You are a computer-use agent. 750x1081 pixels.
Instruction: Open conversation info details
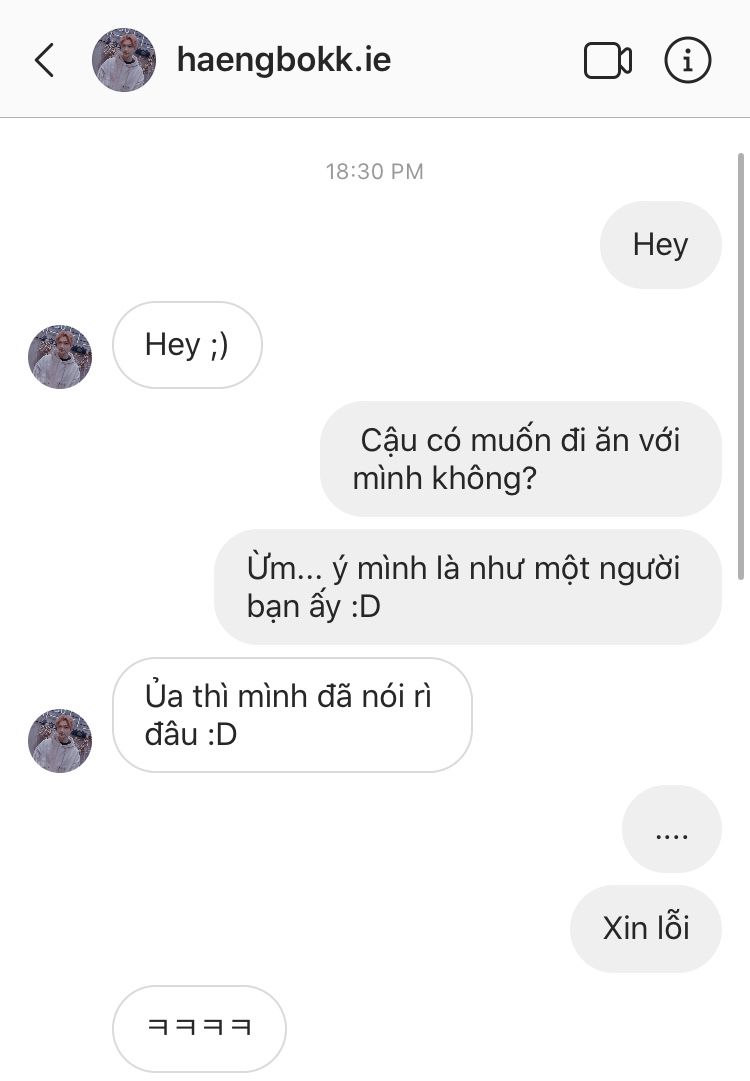(687, 61)
